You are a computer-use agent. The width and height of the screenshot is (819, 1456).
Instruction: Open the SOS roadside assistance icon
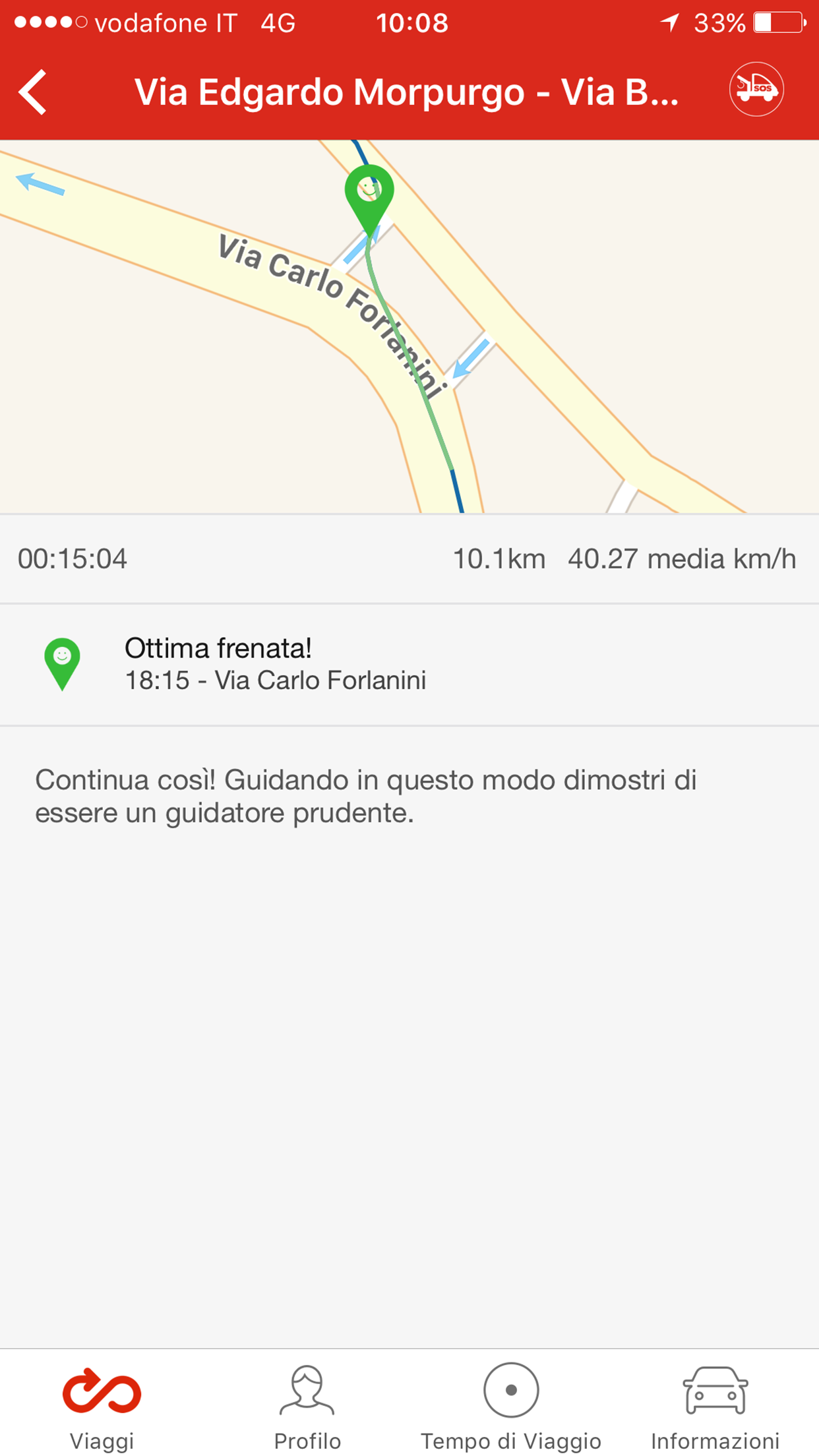(x=756, y=89)
